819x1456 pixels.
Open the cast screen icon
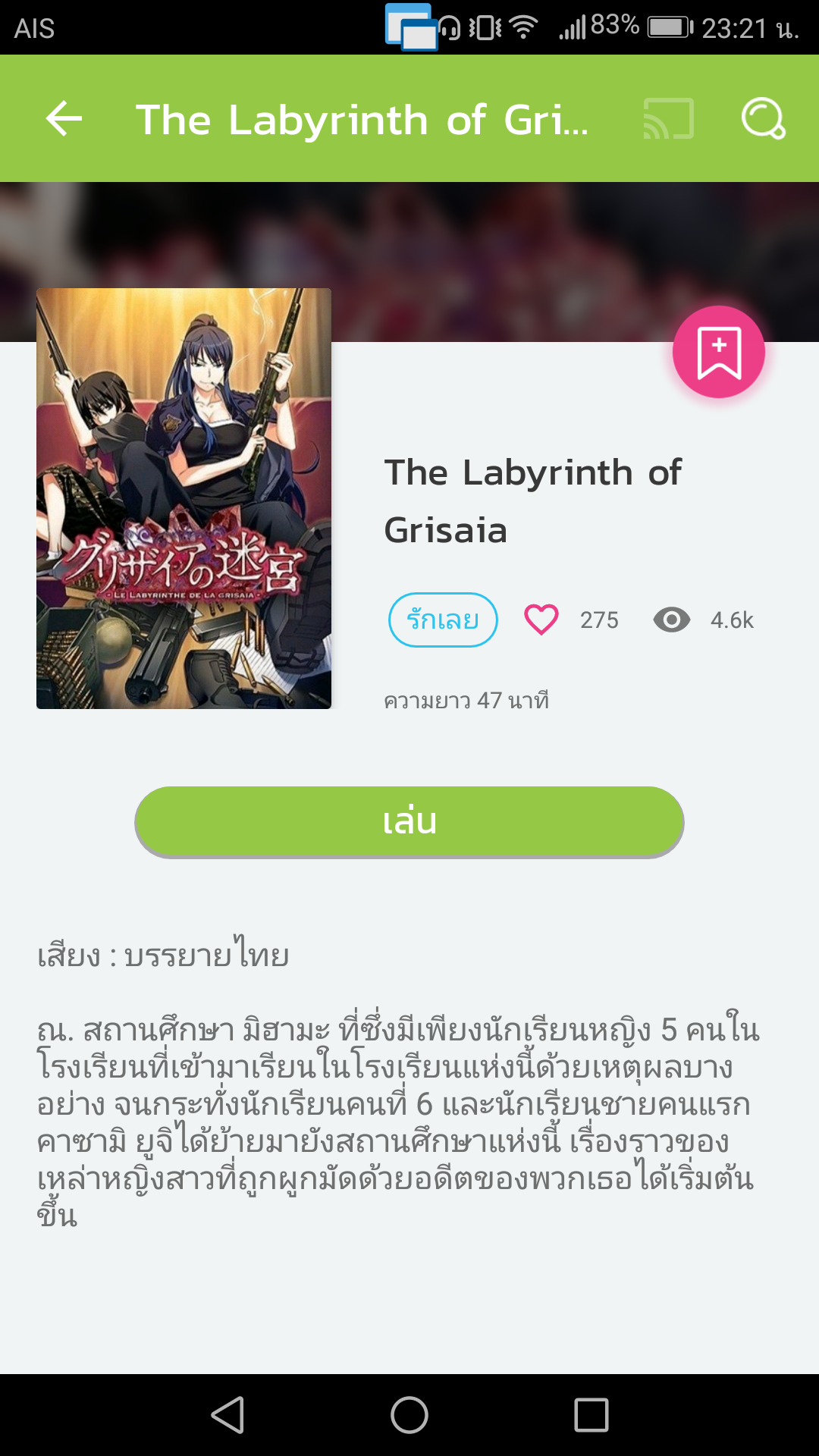pyautogui.click(x=668, y=118)
